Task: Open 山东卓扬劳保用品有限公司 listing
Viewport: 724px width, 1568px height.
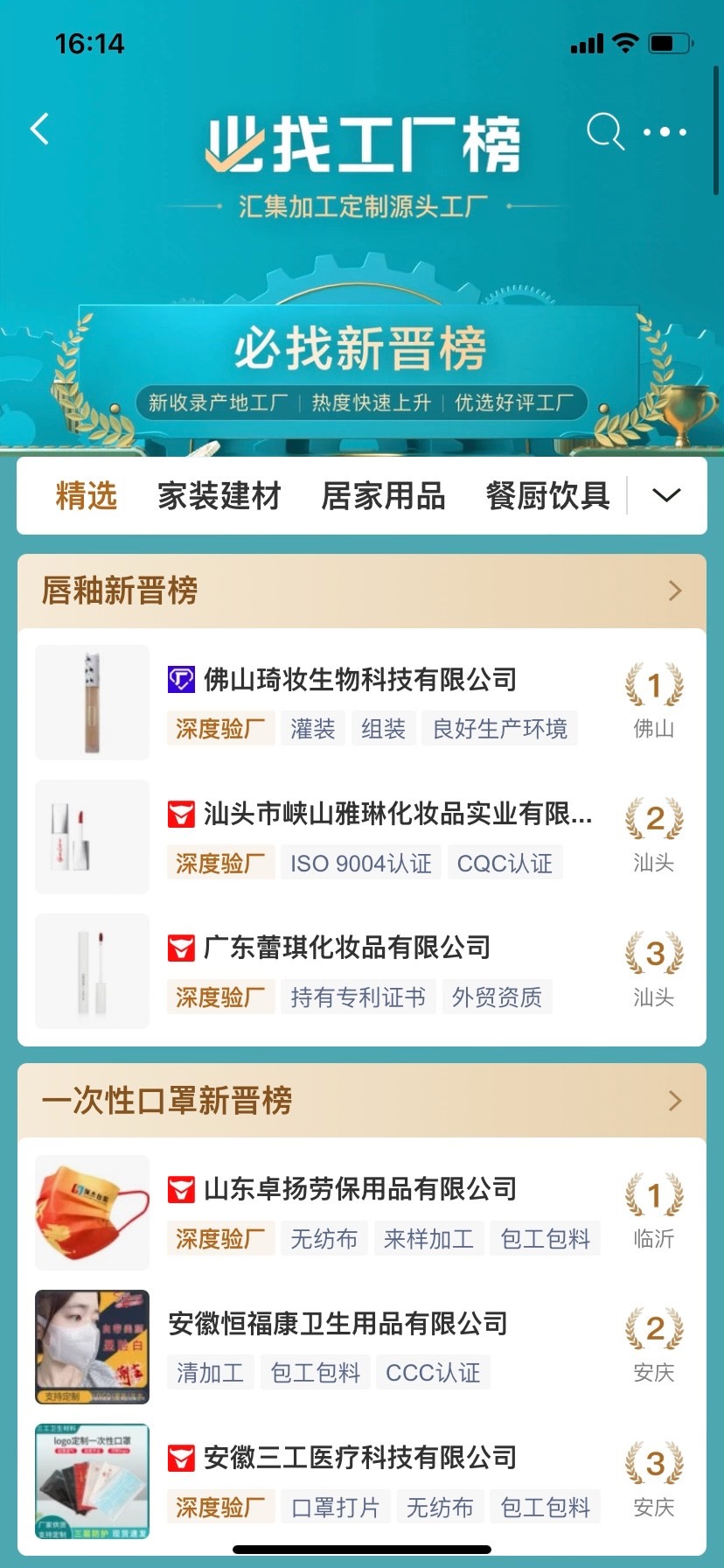Action: point(360,1190)
